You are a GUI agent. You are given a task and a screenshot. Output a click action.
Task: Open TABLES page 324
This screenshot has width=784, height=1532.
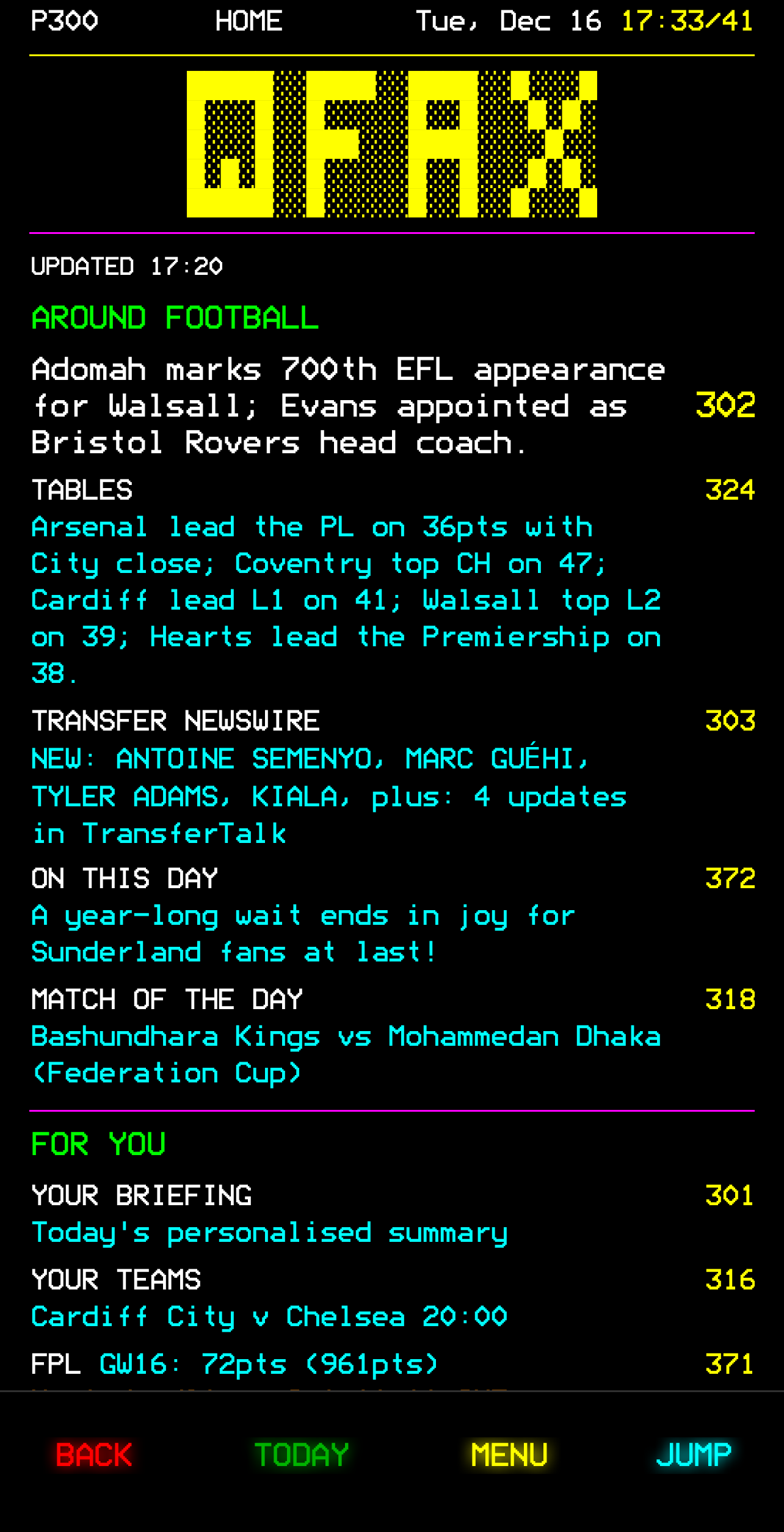[730, 489]
